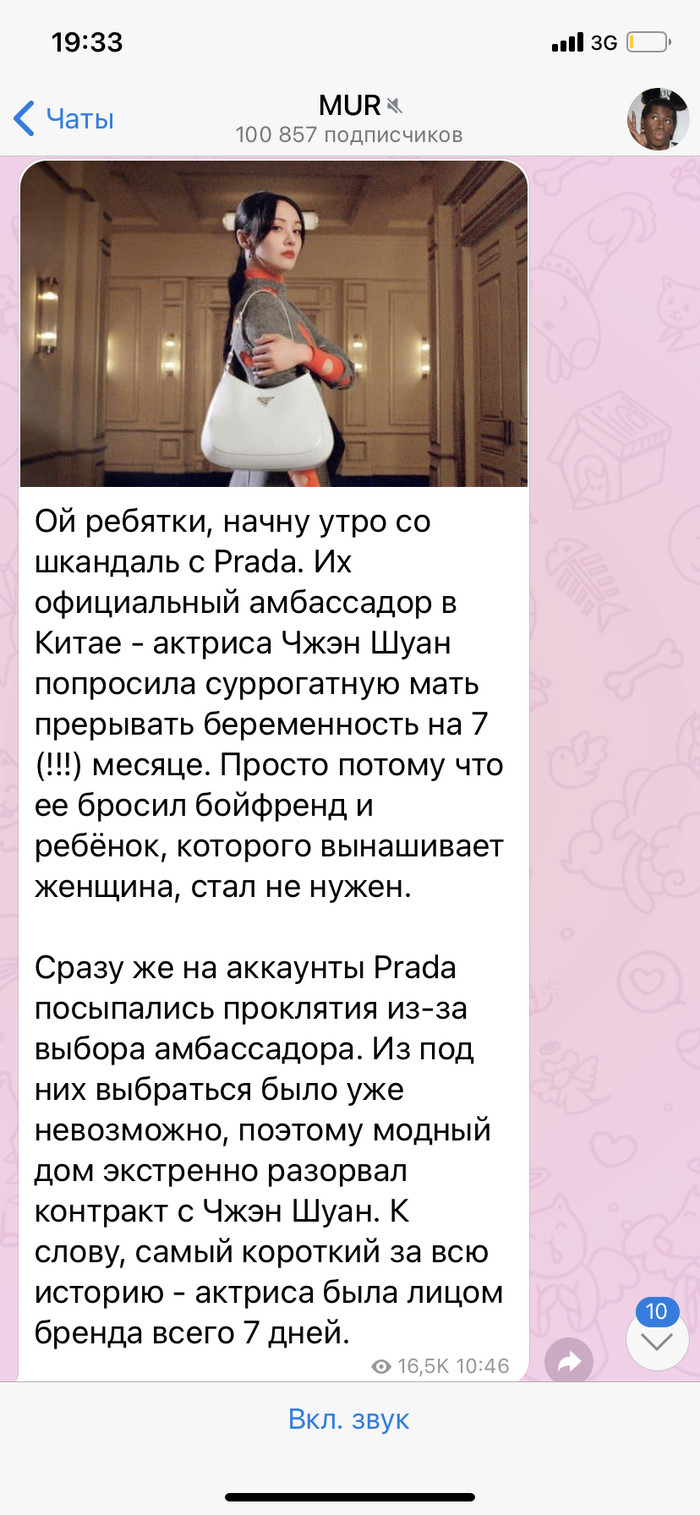Viewport: 700px width, 1515px height.
Task: Forward the post with share arrow
Action: [x=569, y=1360]
